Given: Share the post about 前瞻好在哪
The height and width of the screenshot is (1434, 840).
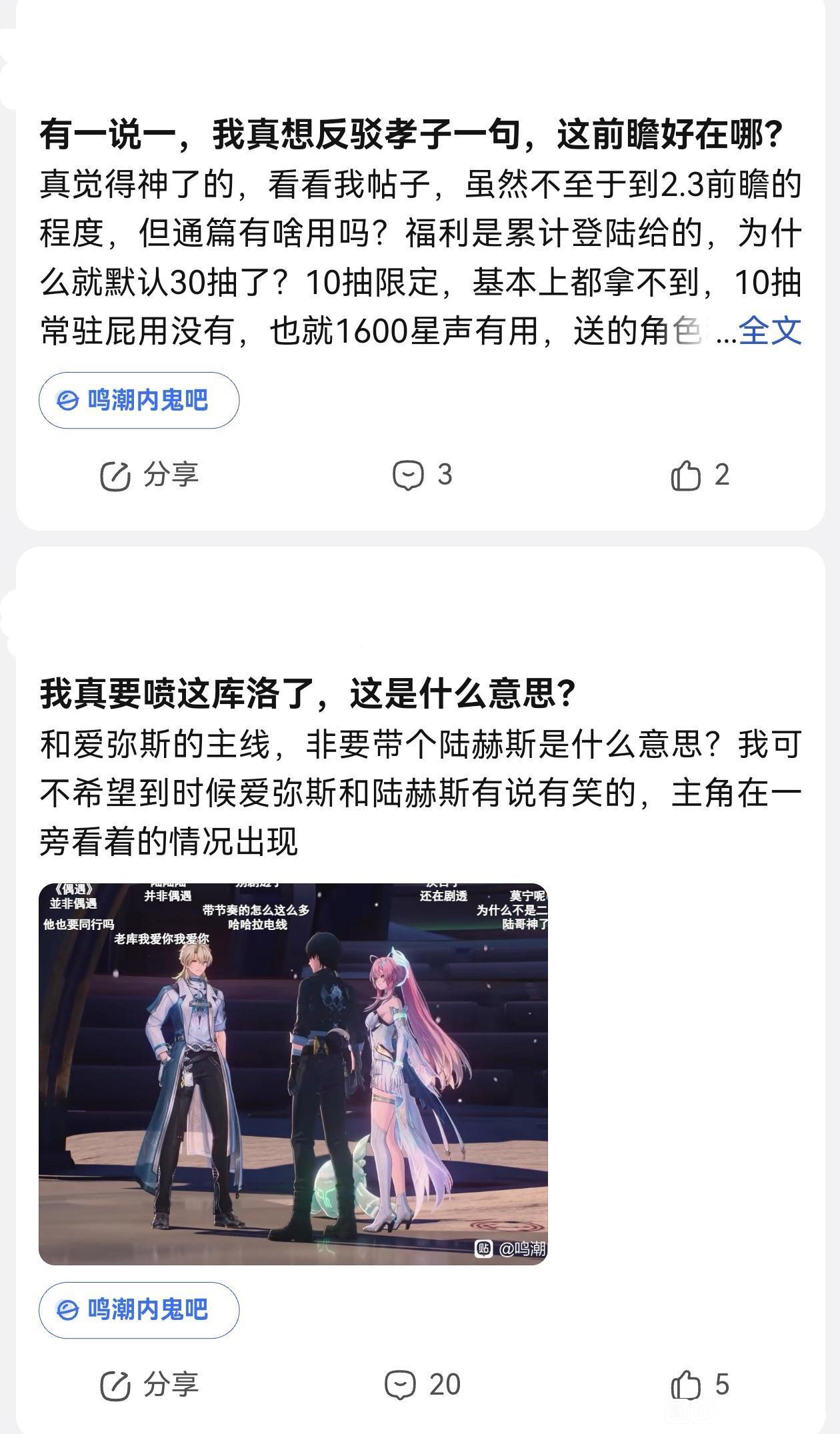Looking at the screenshot, I should click(149, 475).
